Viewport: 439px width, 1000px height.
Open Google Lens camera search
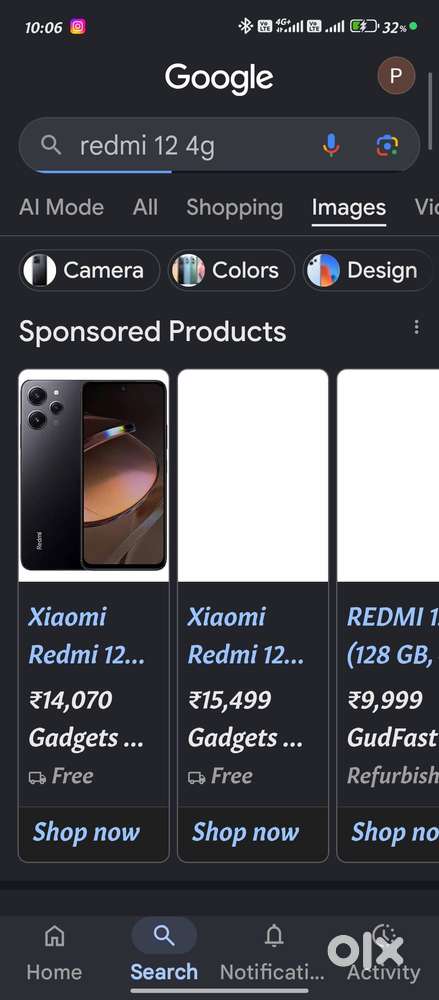click(387, 145)
